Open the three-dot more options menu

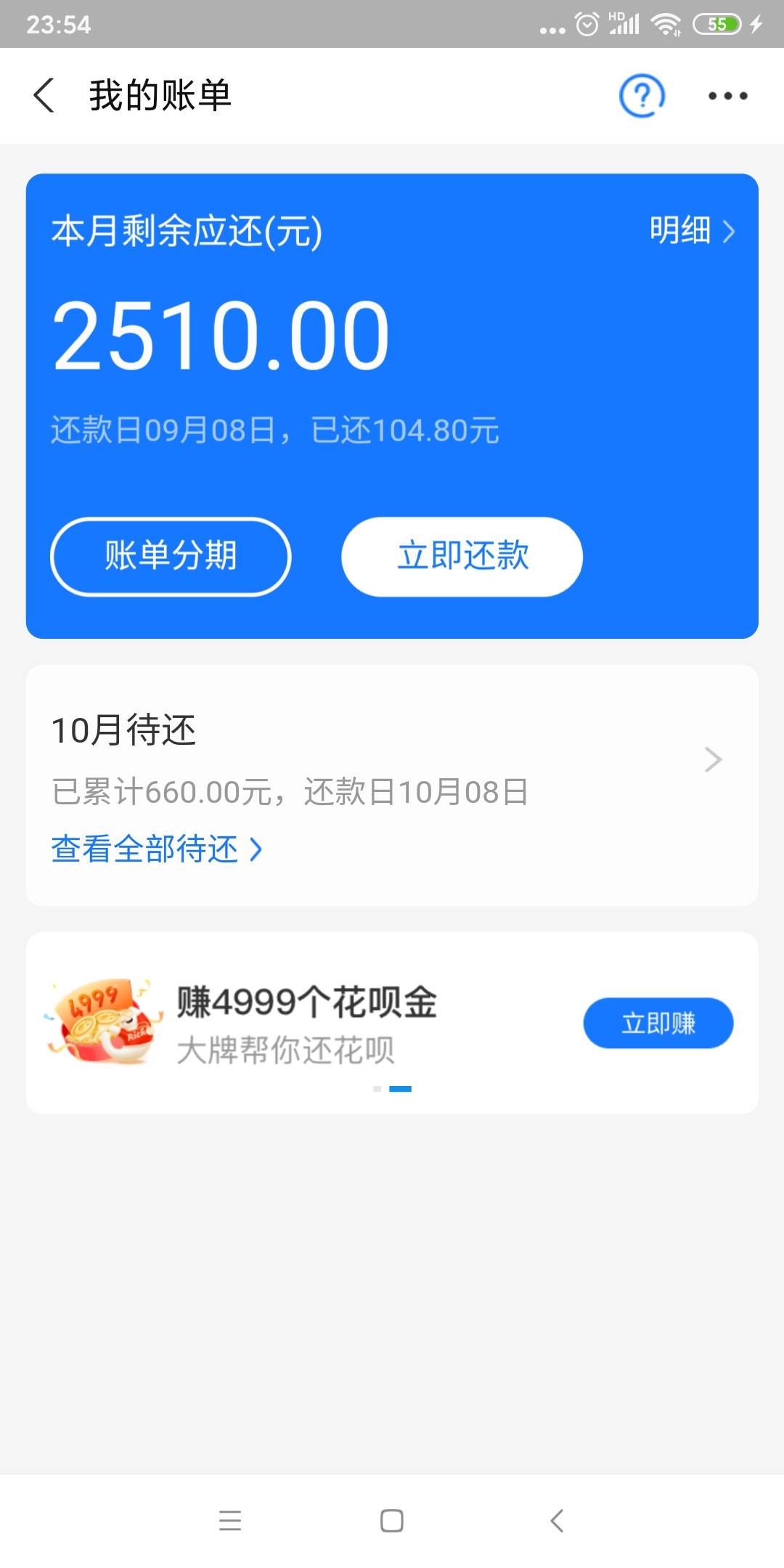(728, 95)
